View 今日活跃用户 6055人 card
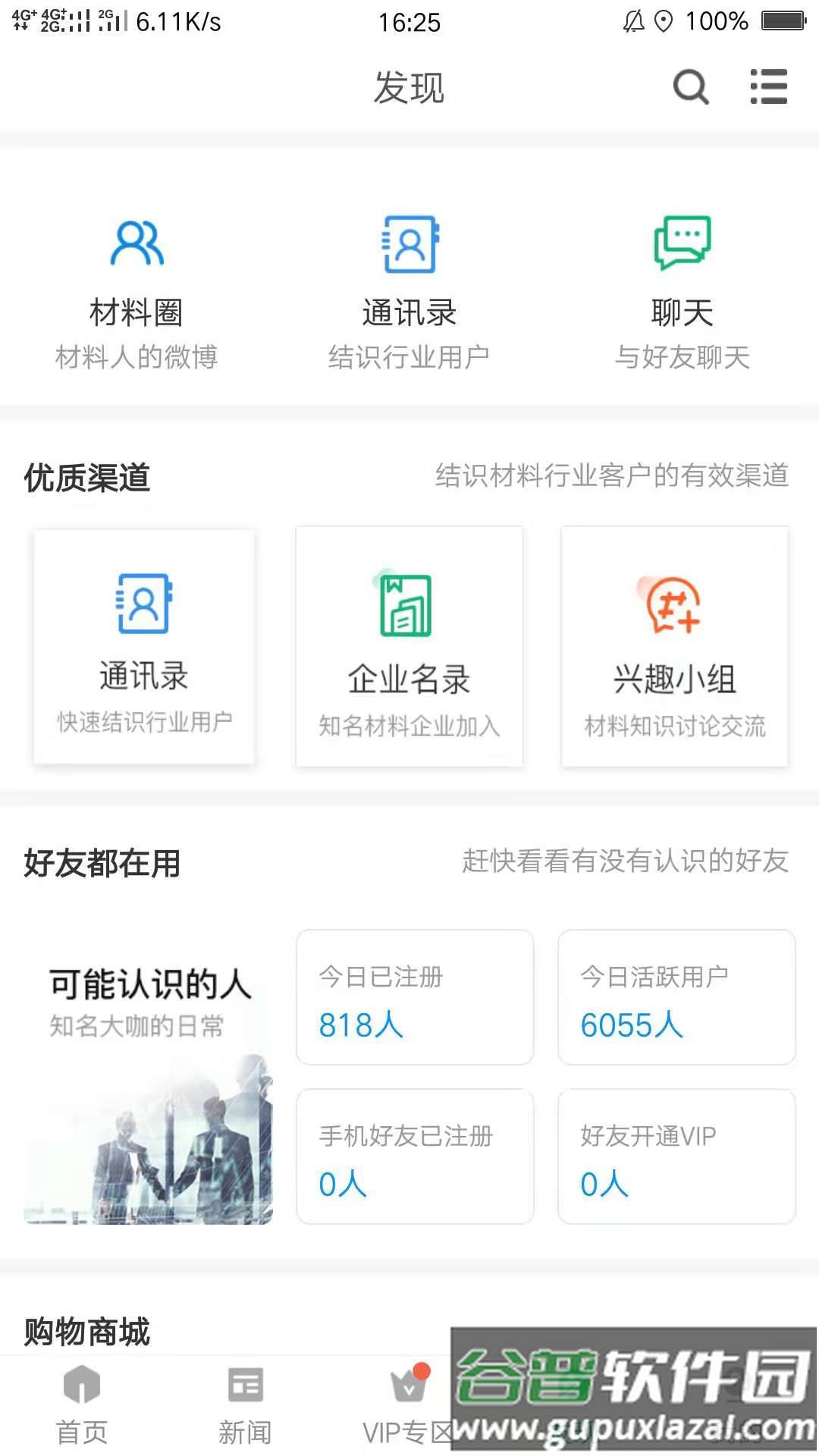Image resolution: width=819 pixels, height=1456 pixels. point(676,997)
